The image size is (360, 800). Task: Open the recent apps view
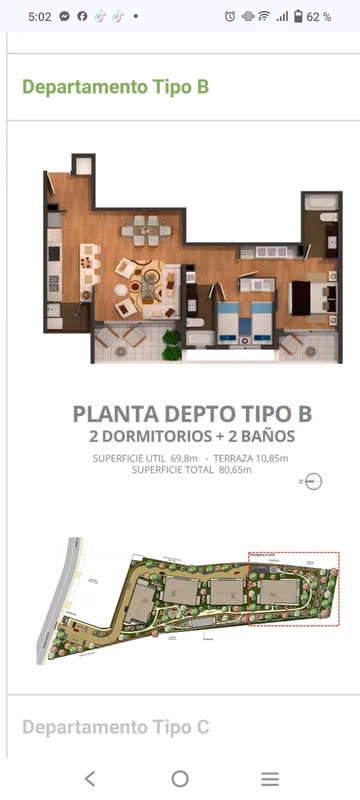coord(270,779)
